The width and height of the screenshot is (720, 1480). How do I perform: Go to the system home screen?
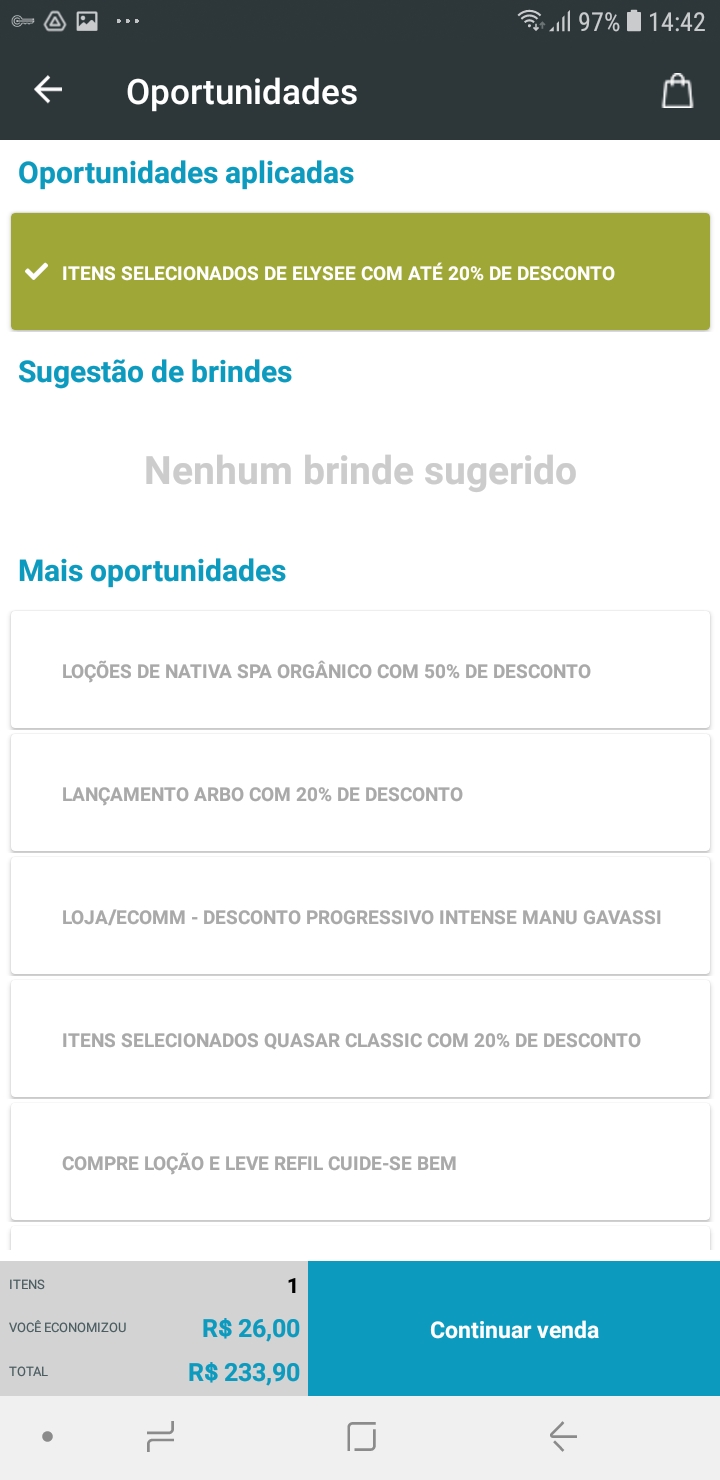coord(361,1437)
